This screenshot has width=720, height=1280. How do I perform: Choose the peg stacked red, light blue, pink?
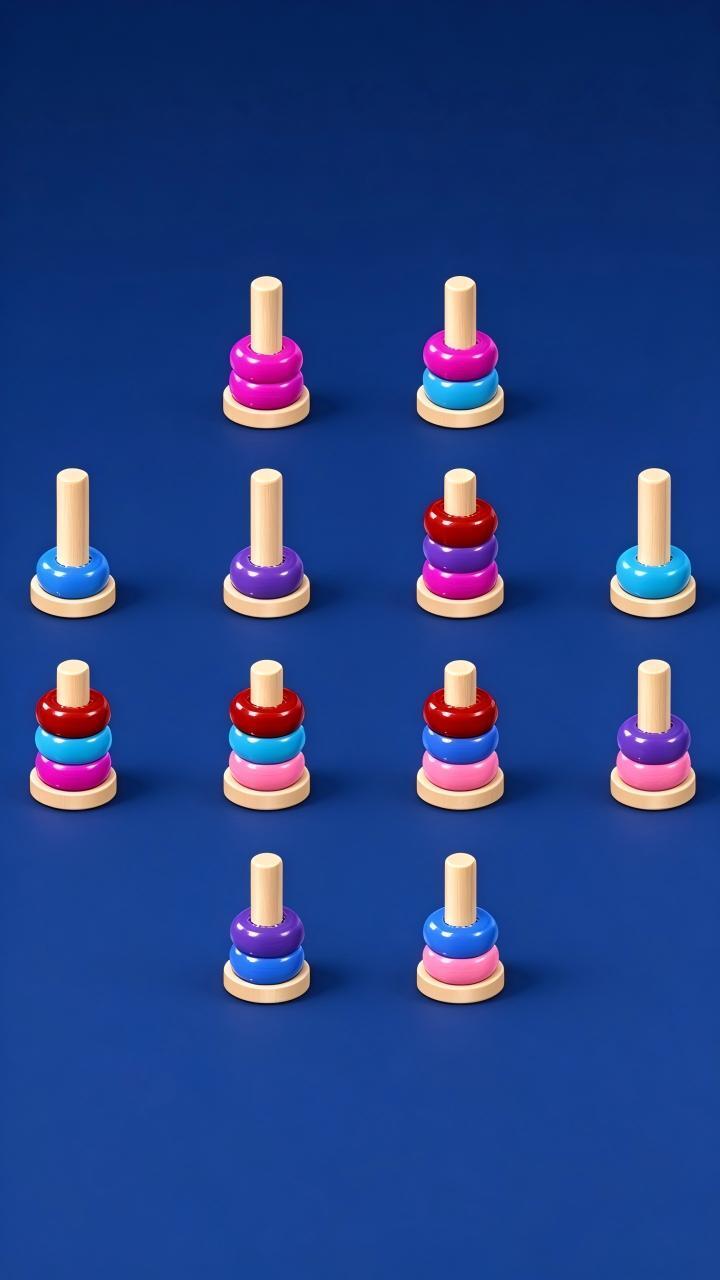266,734
